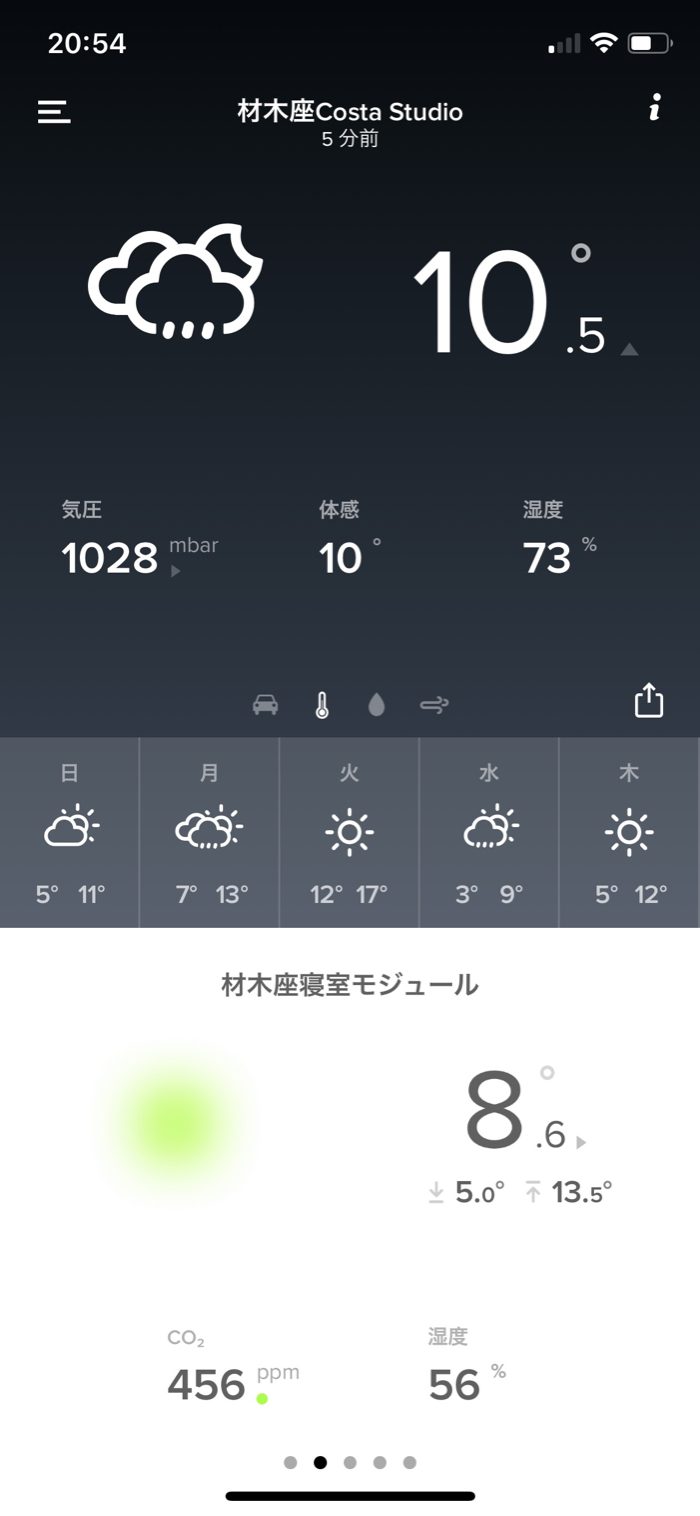This screenshot has width=700, height=1516.
Task: Switch to the water drop view
Action: click(x=376, y=705)
